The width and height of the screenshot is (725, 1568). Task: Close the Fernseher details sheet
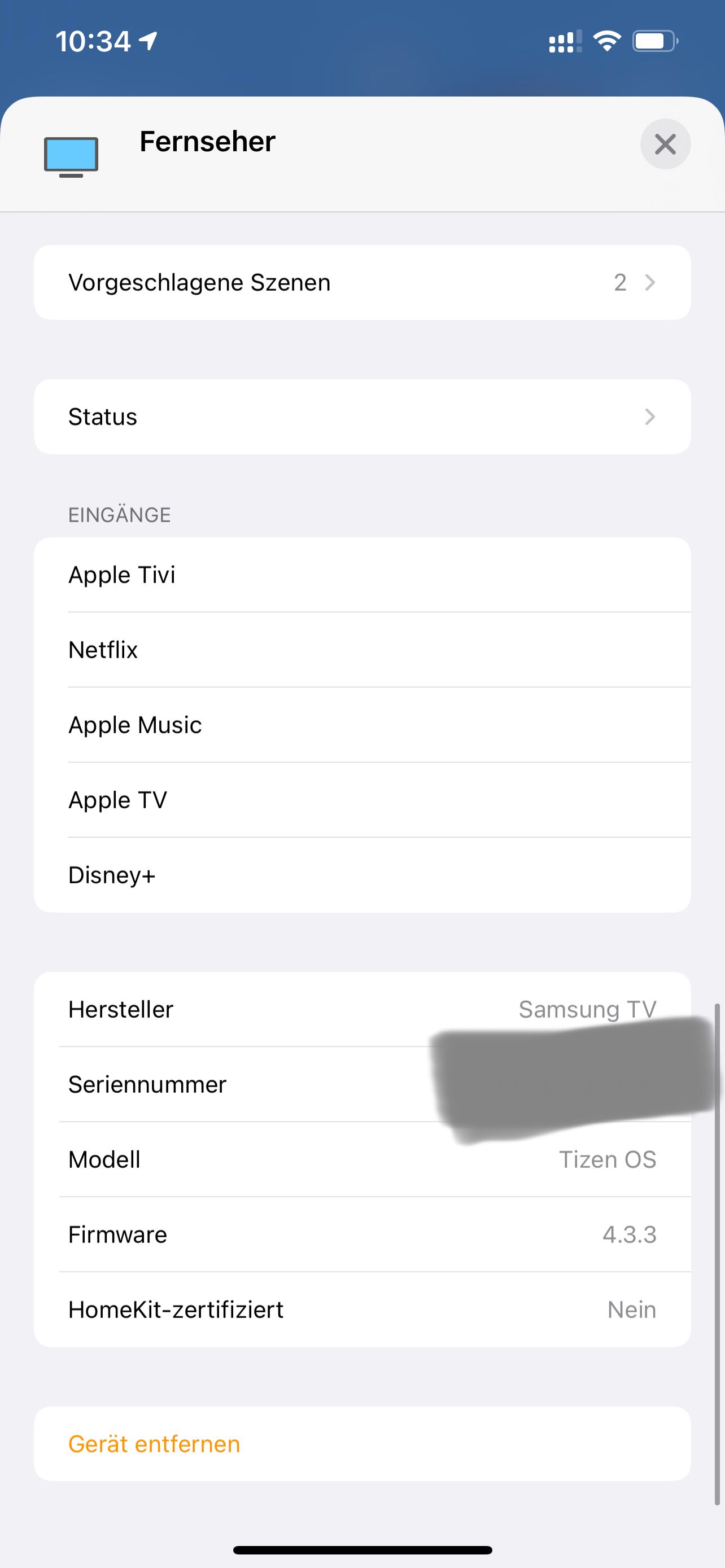tap(665, 144)
